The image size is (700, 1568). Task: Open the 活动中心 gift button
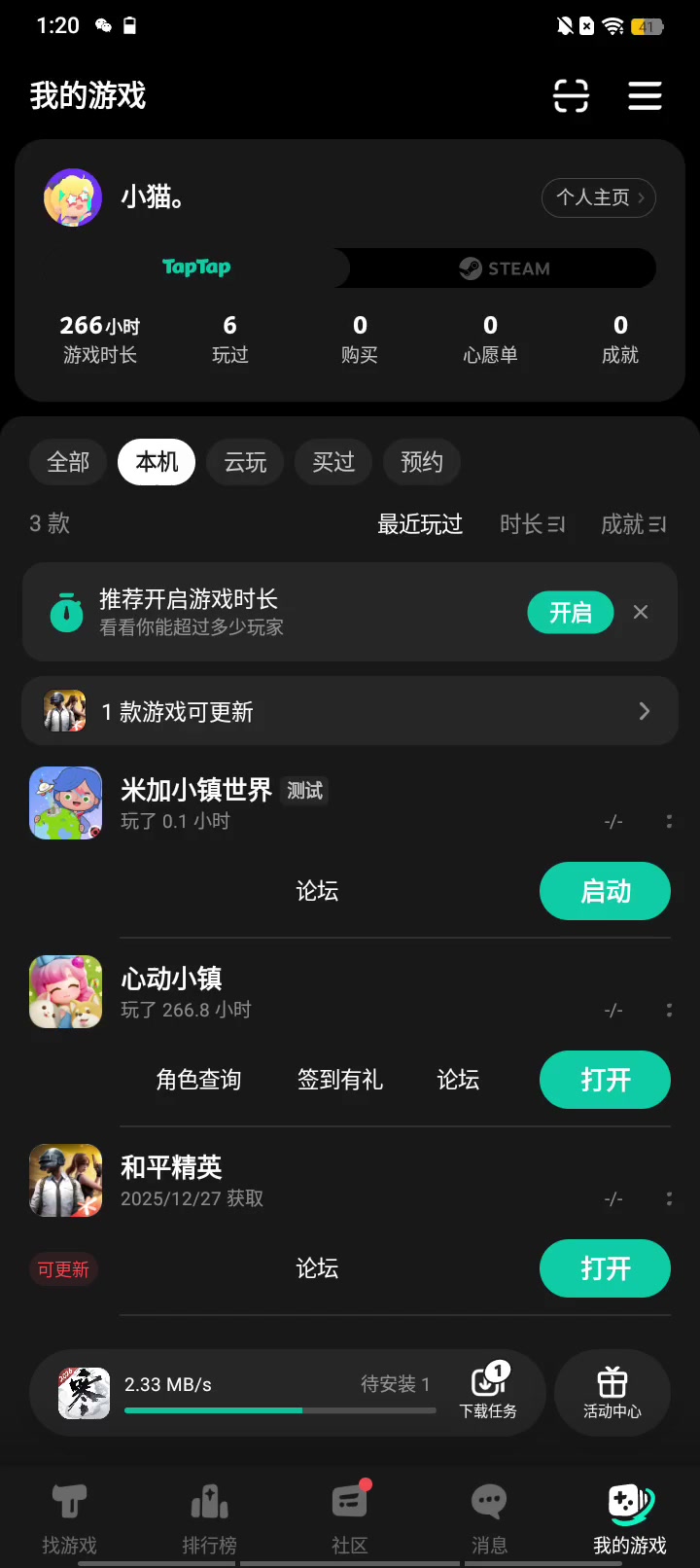(612, 1393)
